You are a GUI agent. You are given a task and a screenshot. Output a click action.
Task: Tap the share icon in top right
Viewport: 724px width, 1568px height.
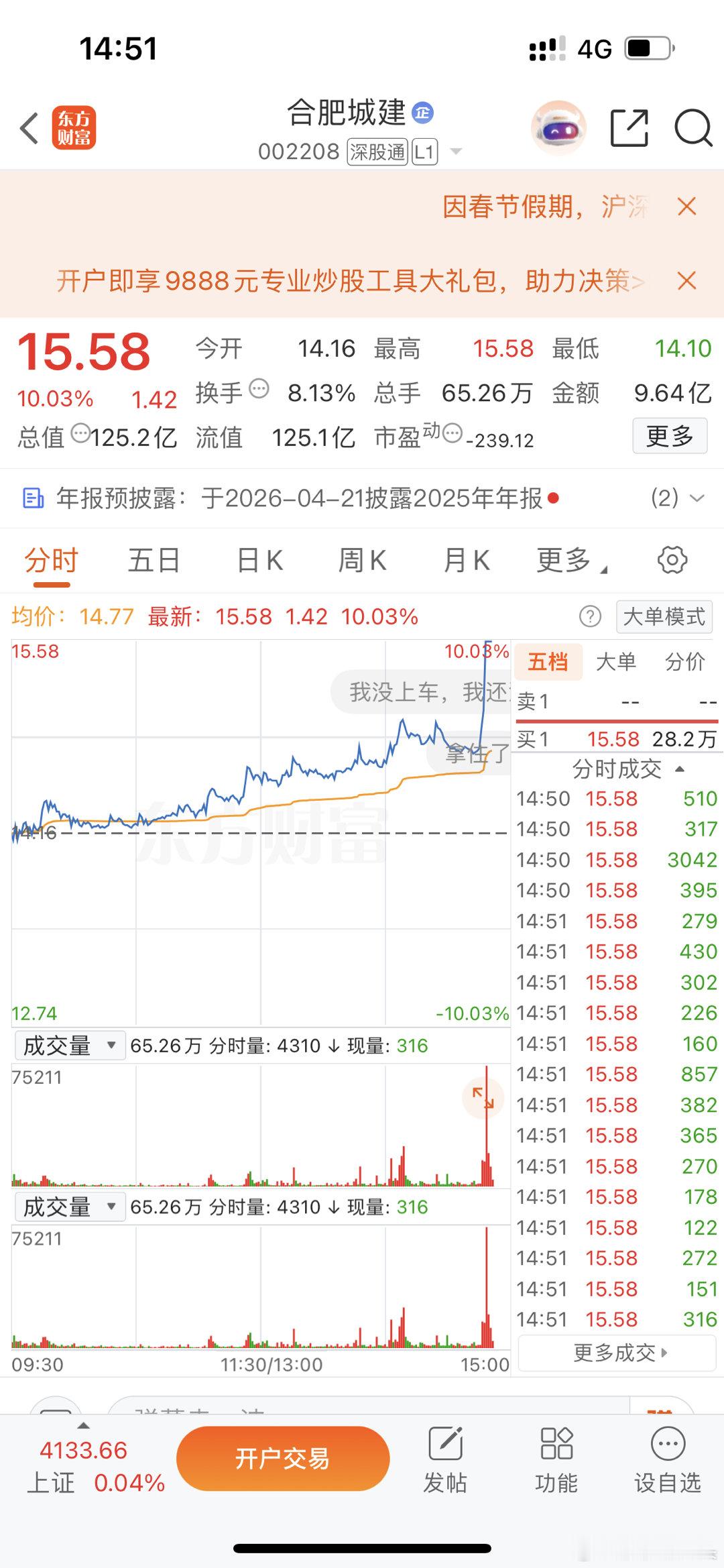(x=629, y=126)
